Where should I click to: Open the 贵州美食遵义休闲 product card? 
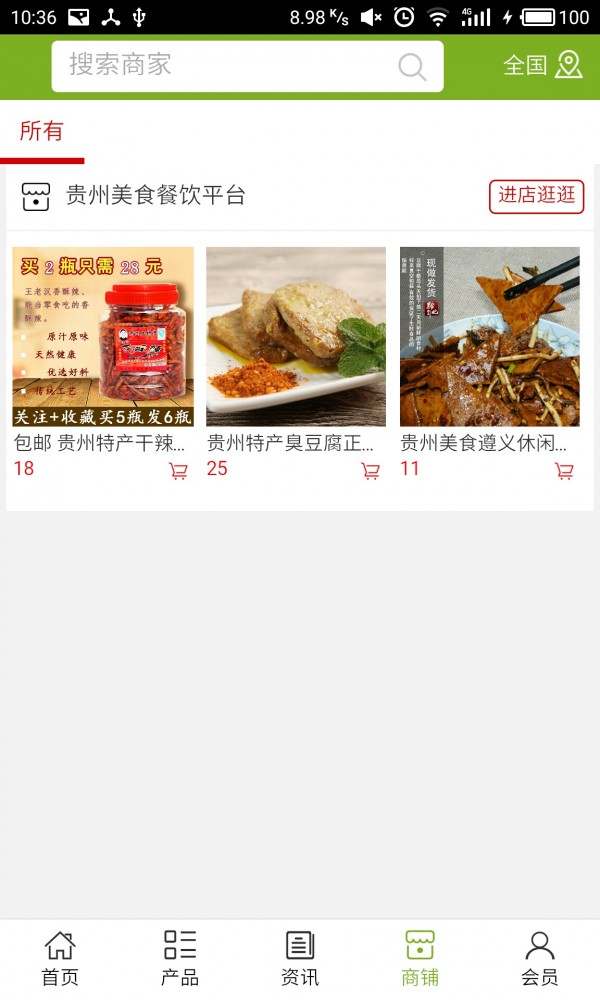click(490, 337)
